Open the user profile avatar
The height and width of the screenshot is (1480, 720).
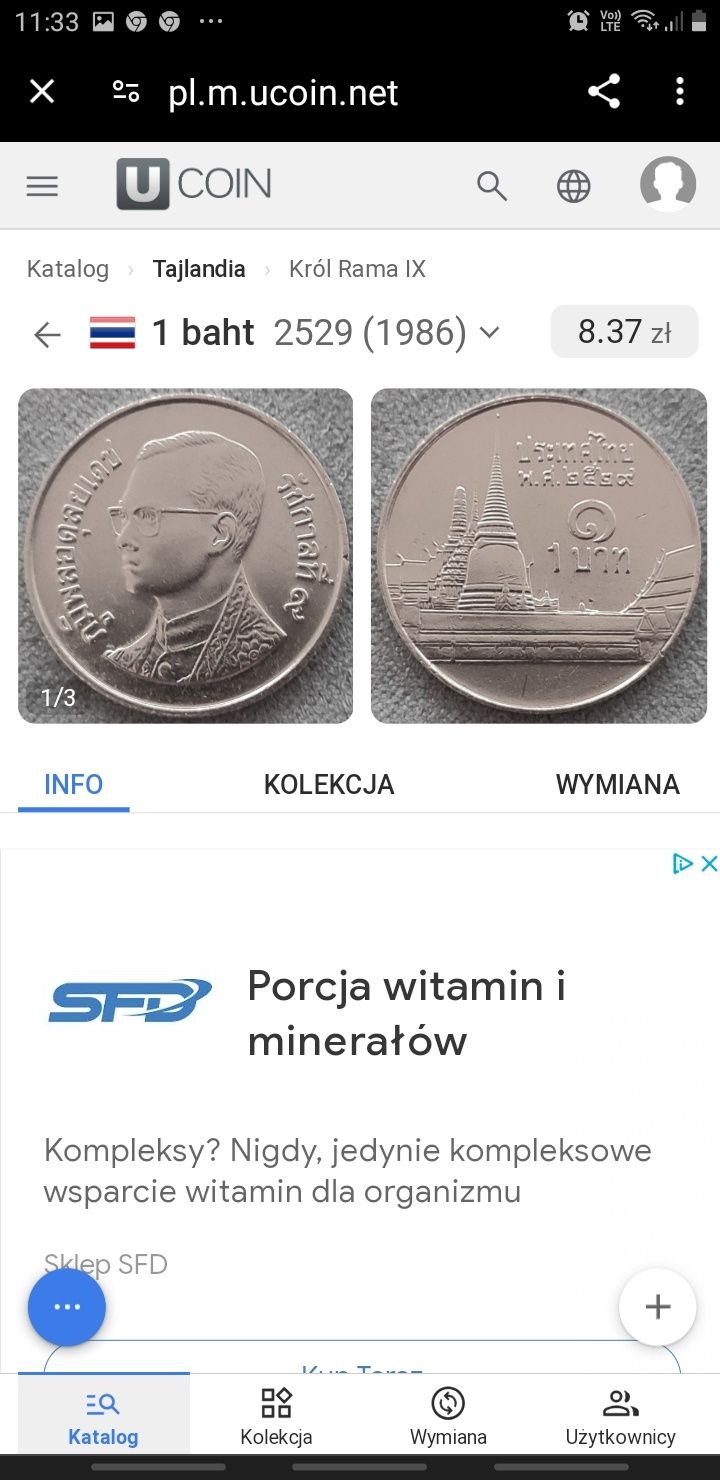click(x=667, y=185)
